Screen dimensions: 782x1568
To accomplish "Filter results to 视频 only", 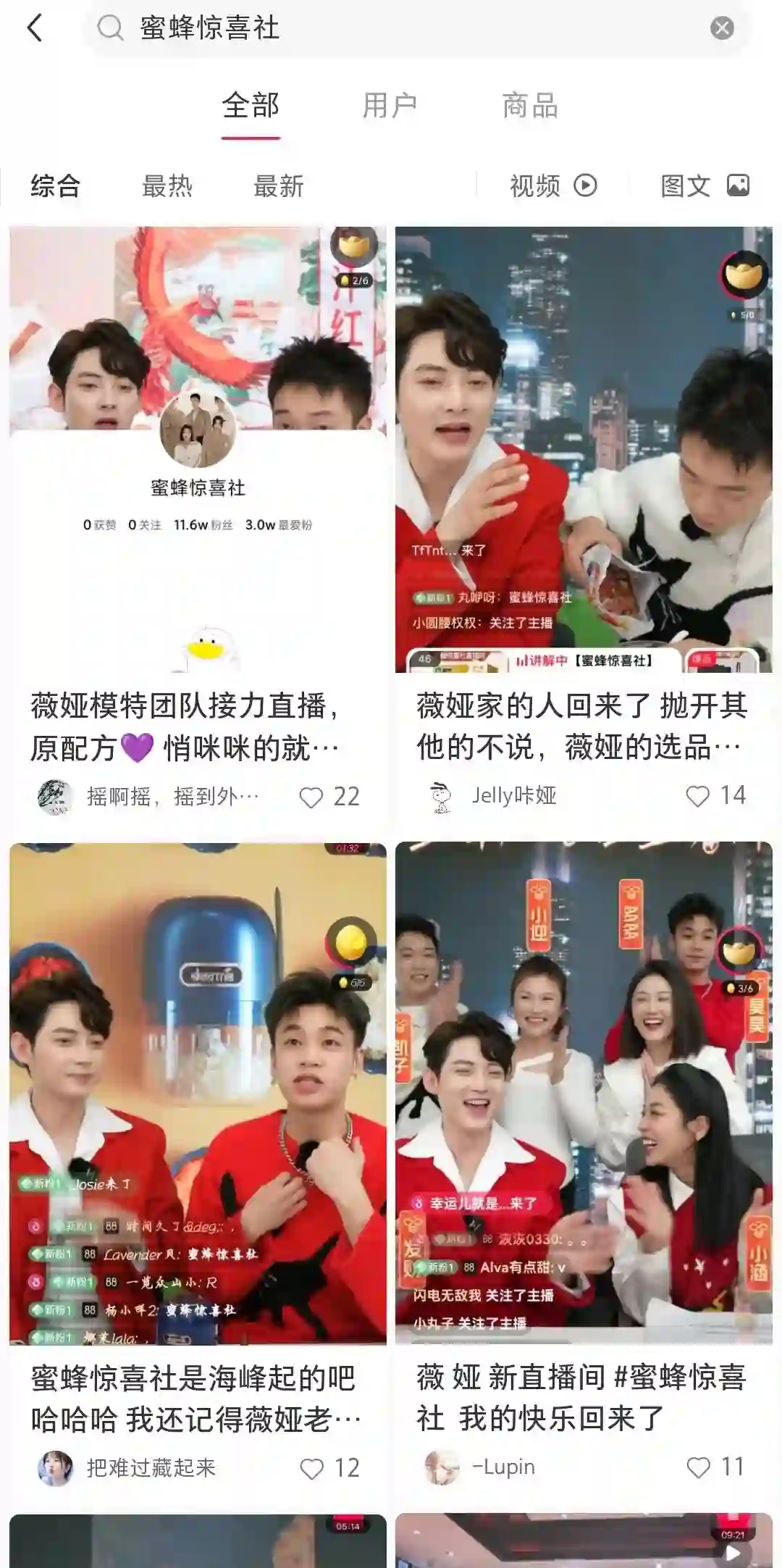I will tap(553, 186).
